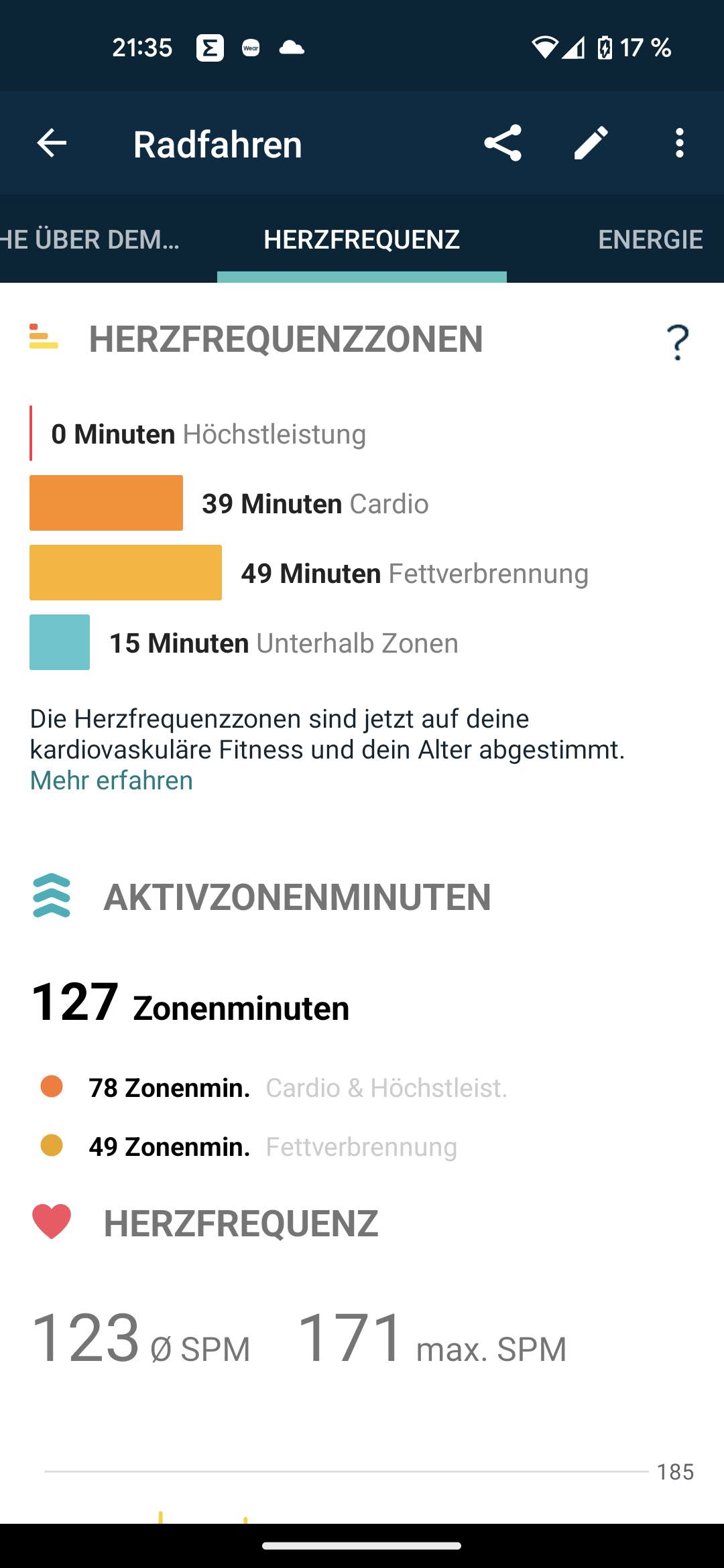Switch to the Energie tab

(650, 239)
